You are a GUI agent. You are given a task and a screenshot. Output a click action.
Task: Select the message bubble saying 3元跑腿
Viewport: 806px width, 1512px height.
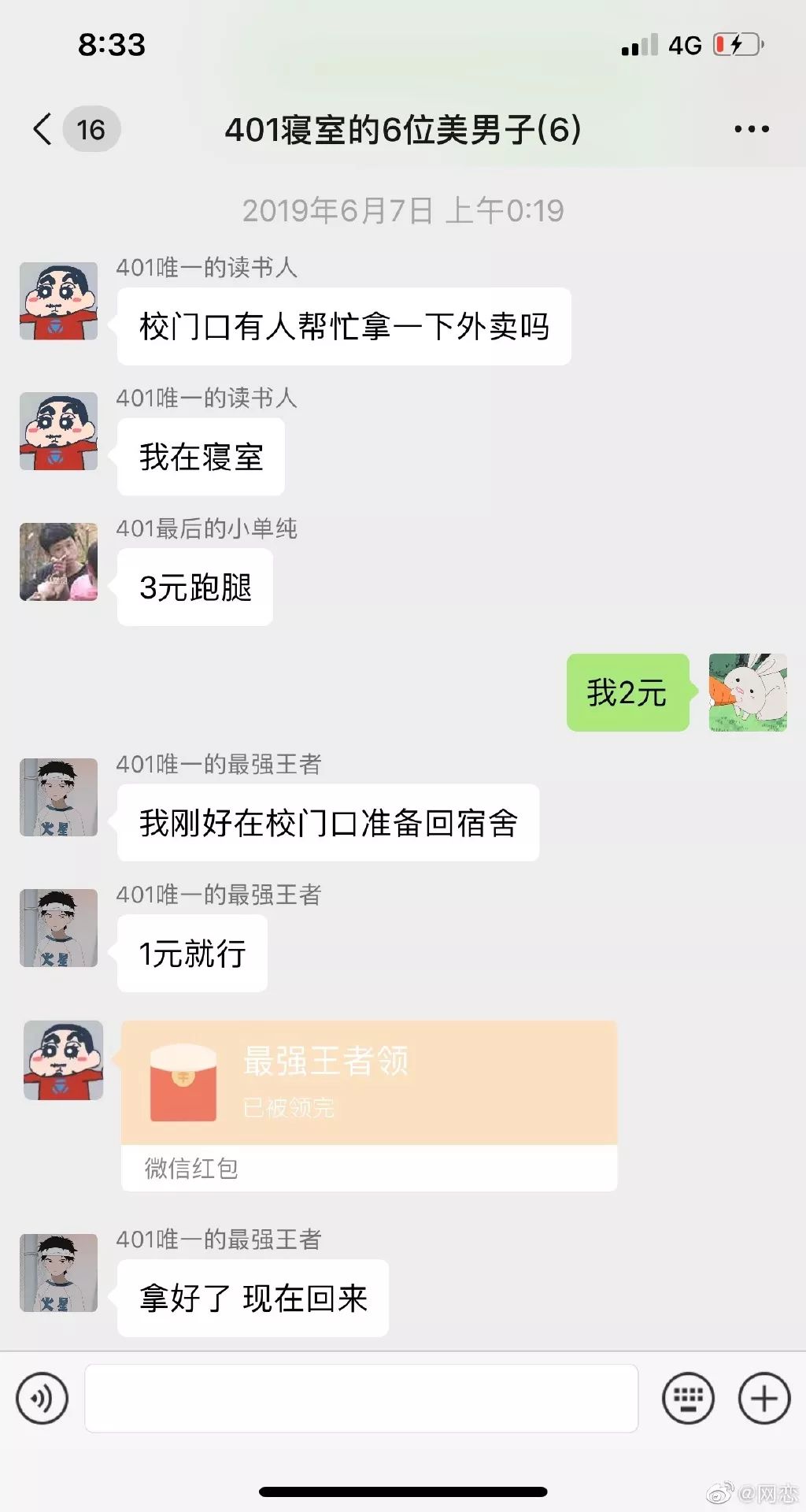point(193,586)
